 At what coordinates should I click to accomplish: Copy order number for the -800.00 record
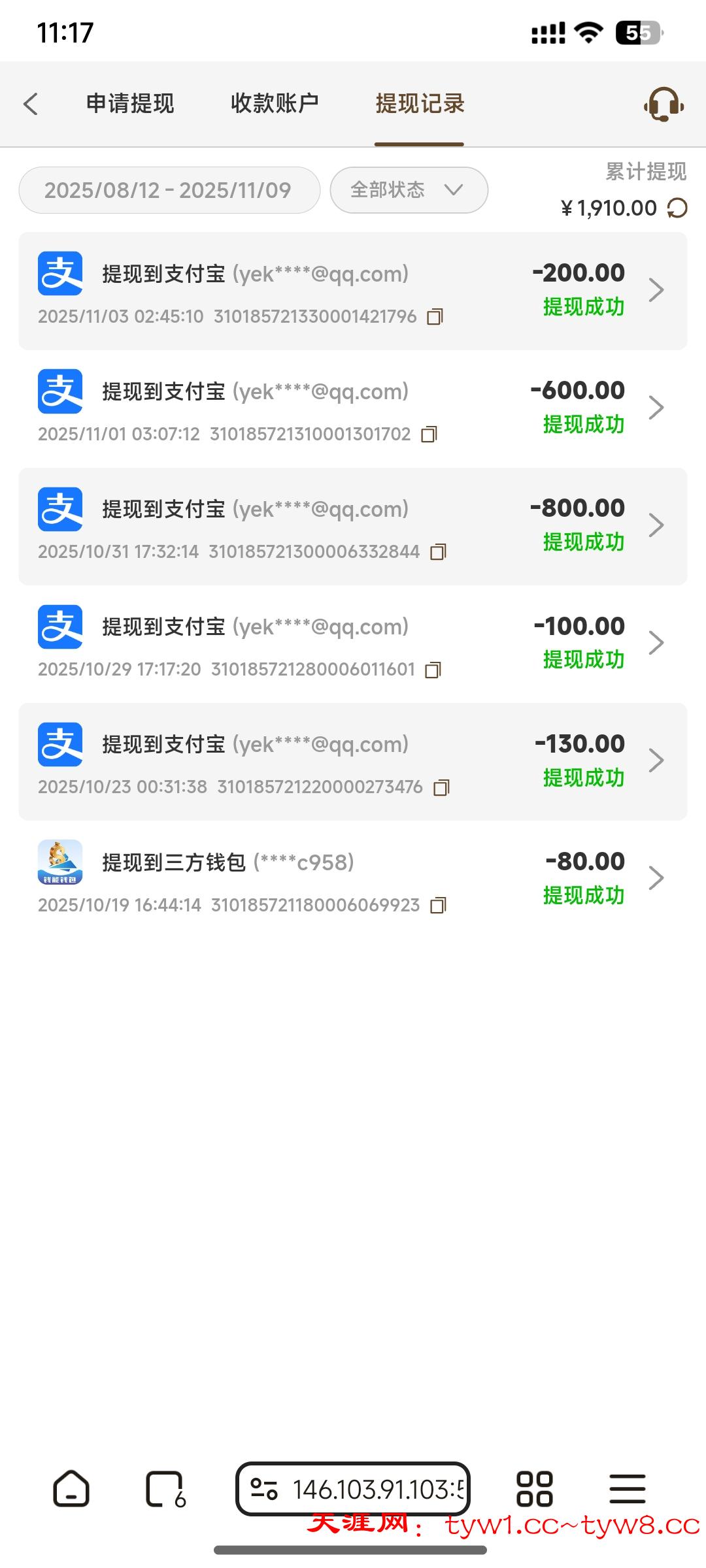click(x=437, y=552)
